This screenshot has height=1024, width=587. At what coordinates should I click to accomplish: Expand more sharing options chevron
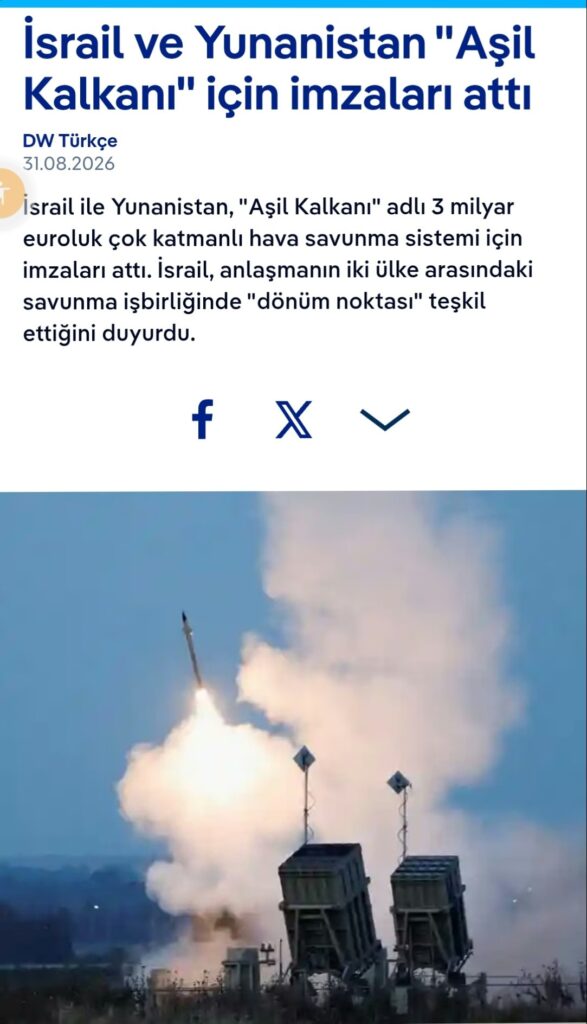click(x=385, y=419)
